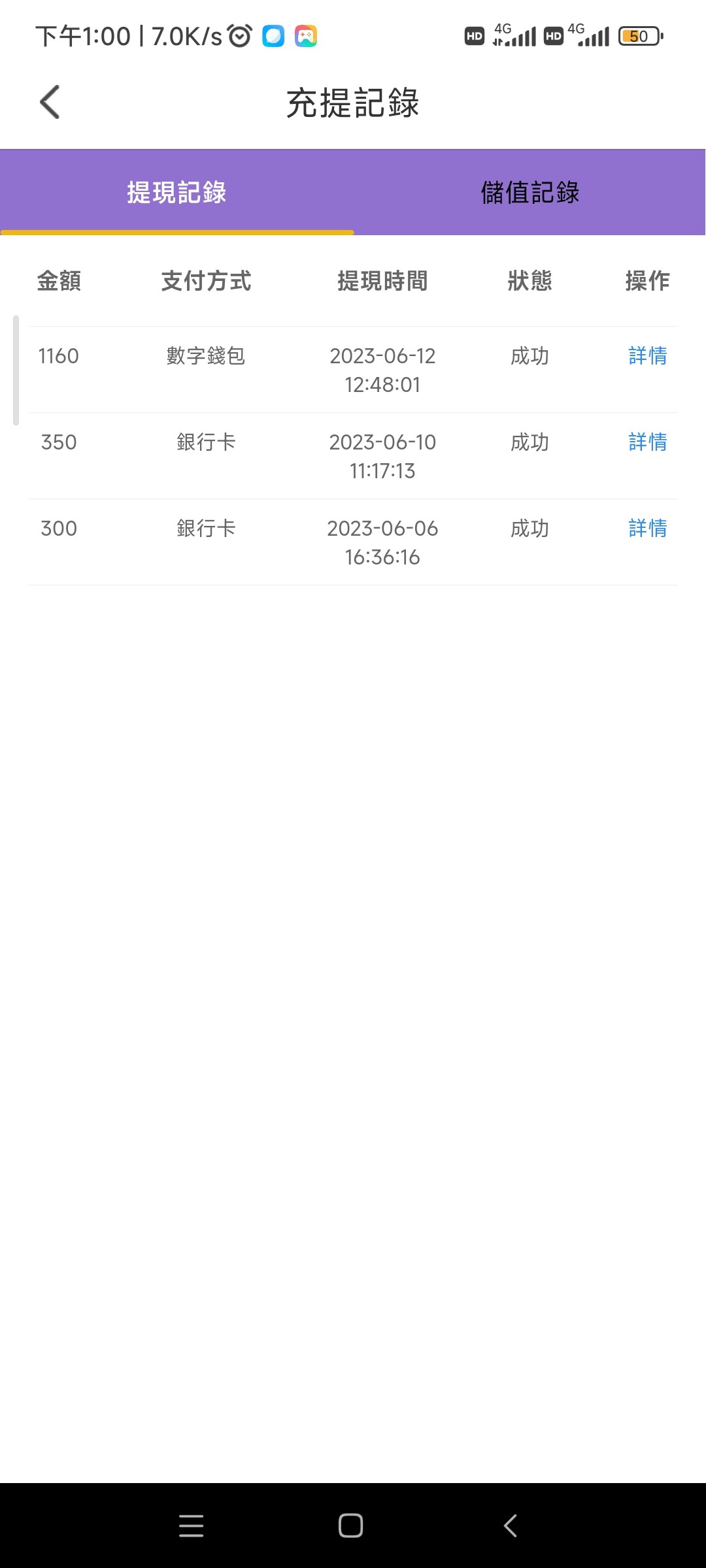The image size is (706, 1568).
Task: Select the 提現記錄 tab
Action: 176,193
